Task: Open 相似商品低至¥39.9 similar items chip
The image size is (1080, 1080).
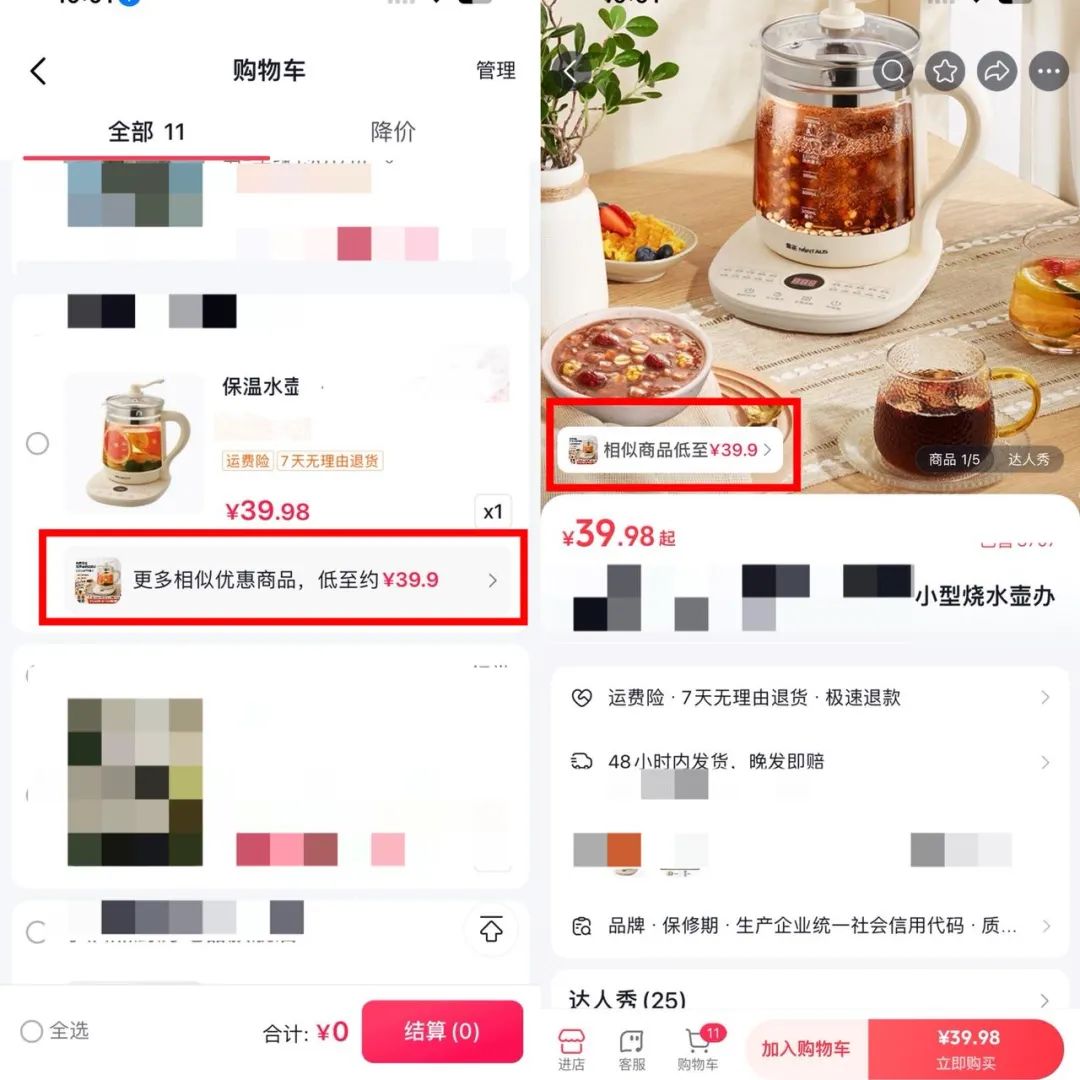Action: click(668, 450)
